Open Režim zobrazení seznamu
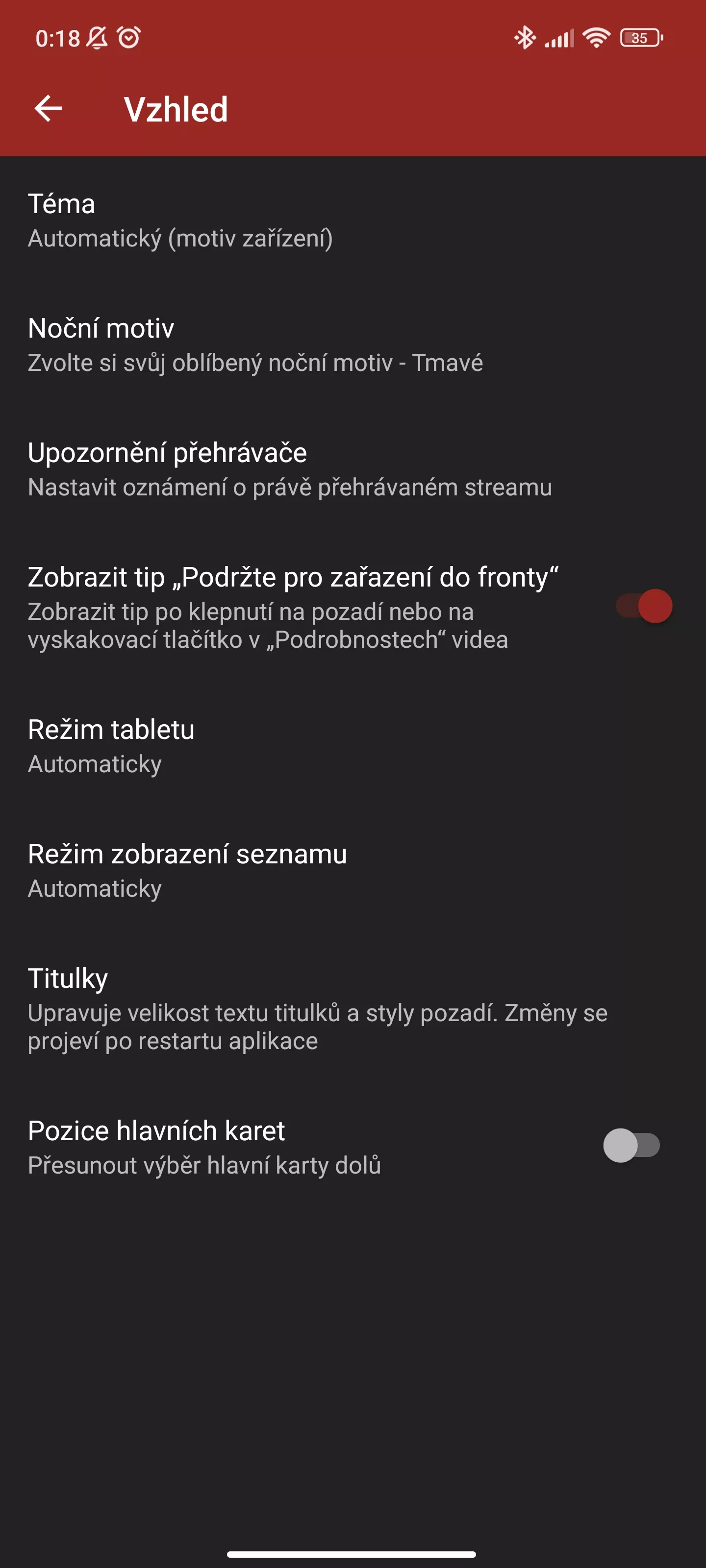The height and width of the screenshot is (1568, 706). coord(353,870)
